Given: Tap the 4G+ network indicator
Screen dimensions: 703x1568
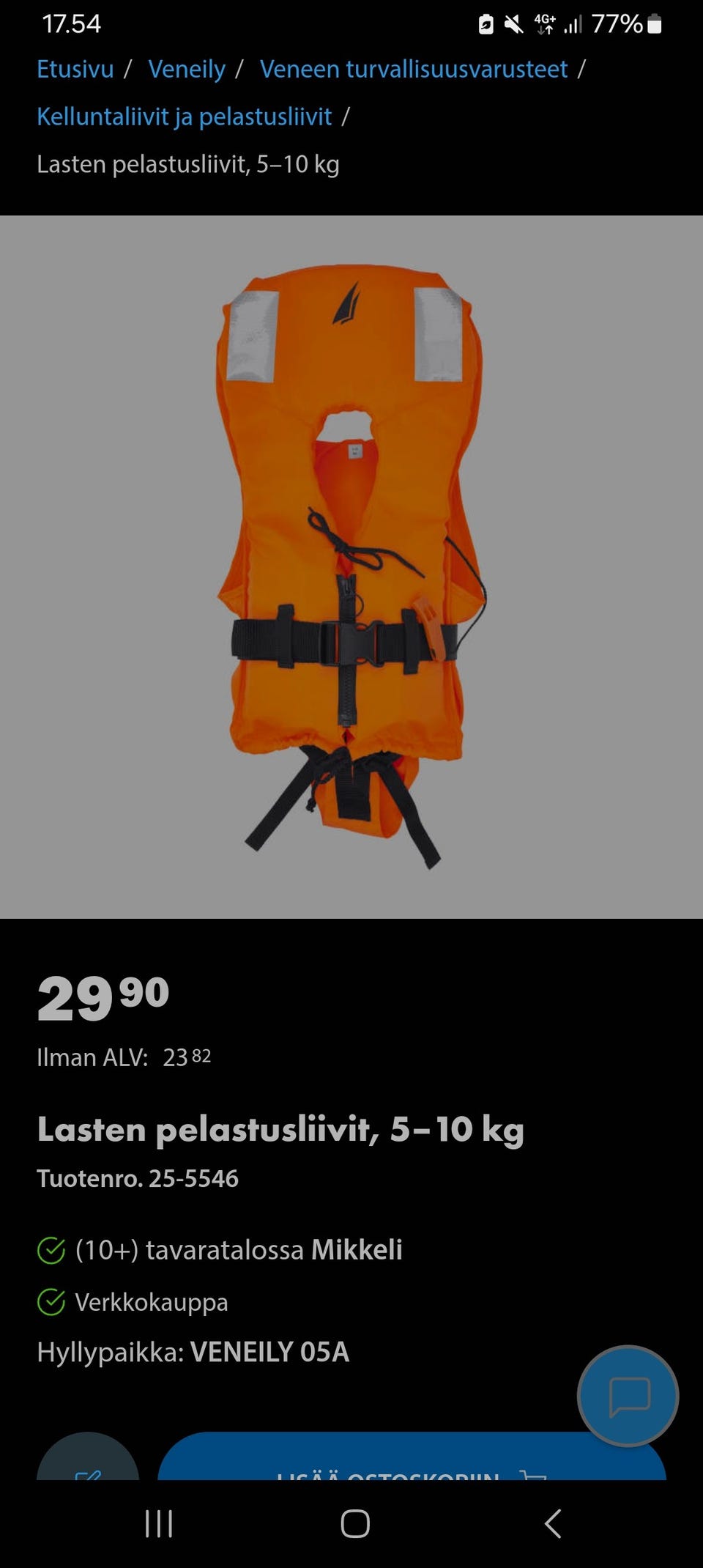Looking at the screenshot, I should [x=543, y=23].
